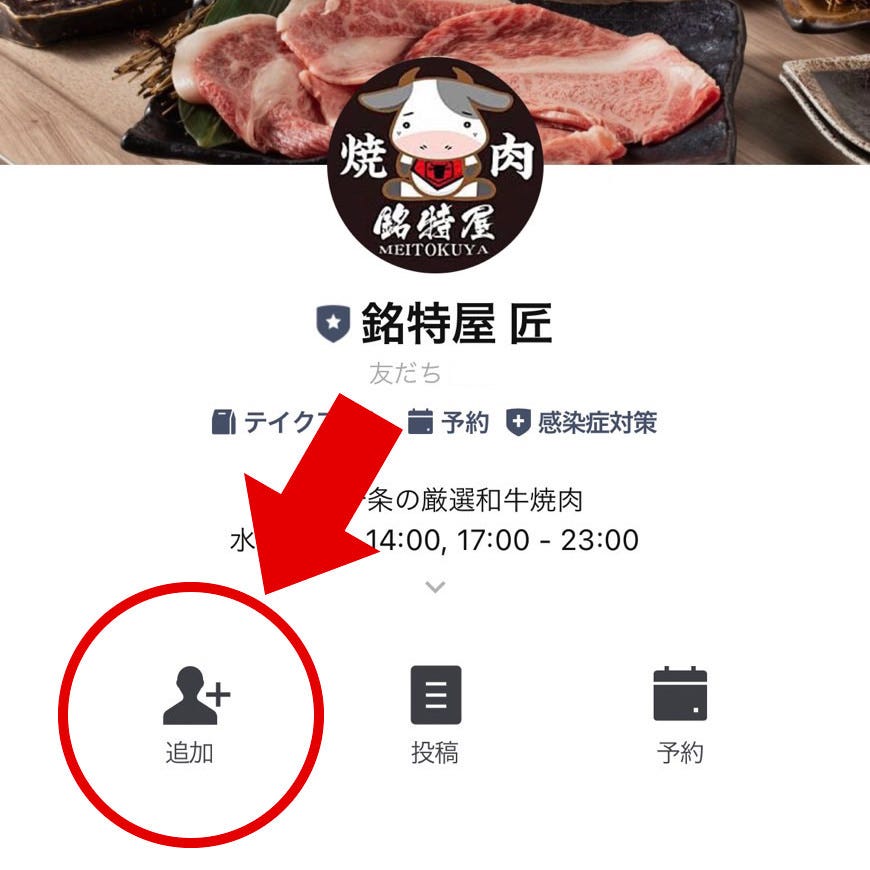Open 予約 with the calendar icon
This screenshot has width=870, height=870.
[680, 713]
